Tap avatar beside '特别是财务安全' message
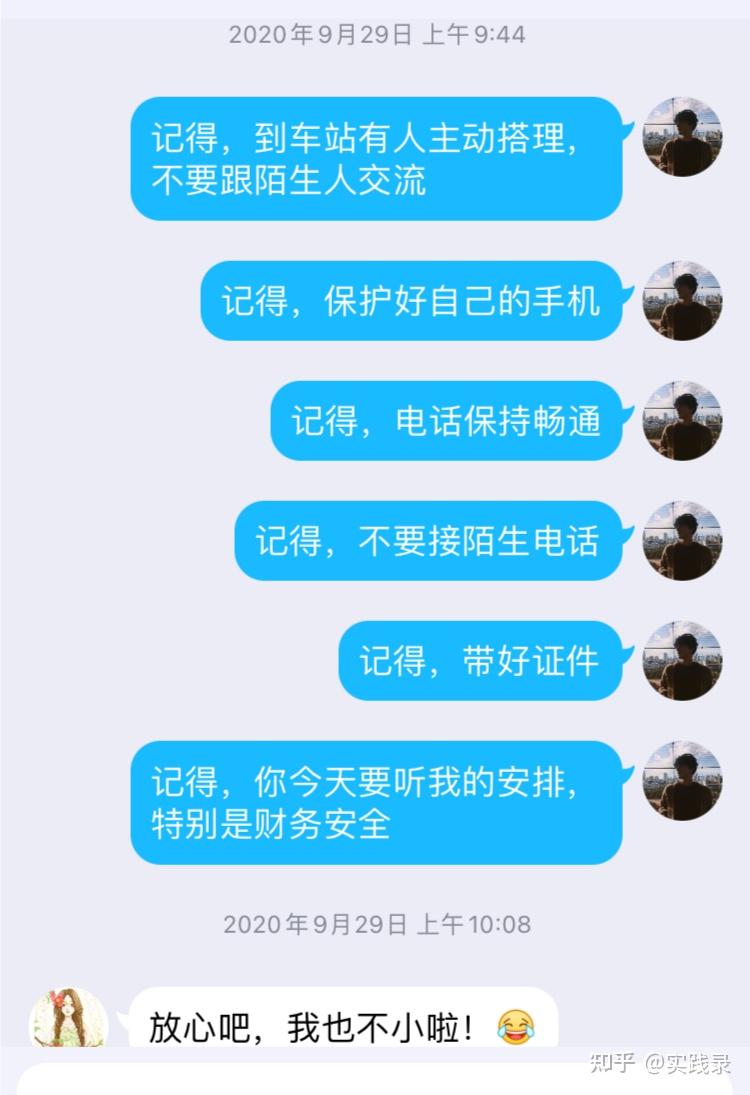Screen dimensions: 750x1095 pyautogui.click(x=682, y=781)
